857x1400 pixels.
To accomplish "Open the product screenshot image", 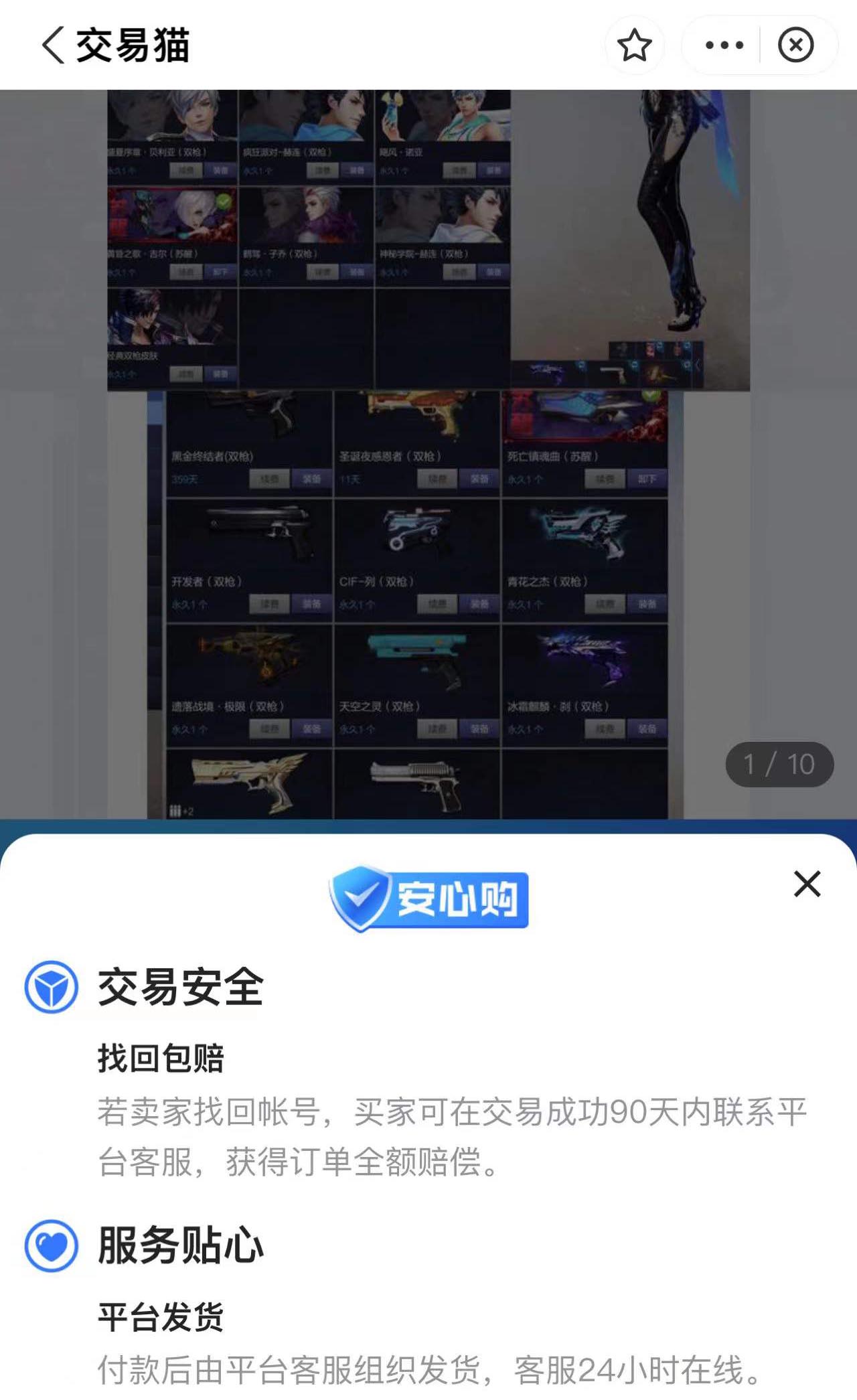I will tap(428, 454).
